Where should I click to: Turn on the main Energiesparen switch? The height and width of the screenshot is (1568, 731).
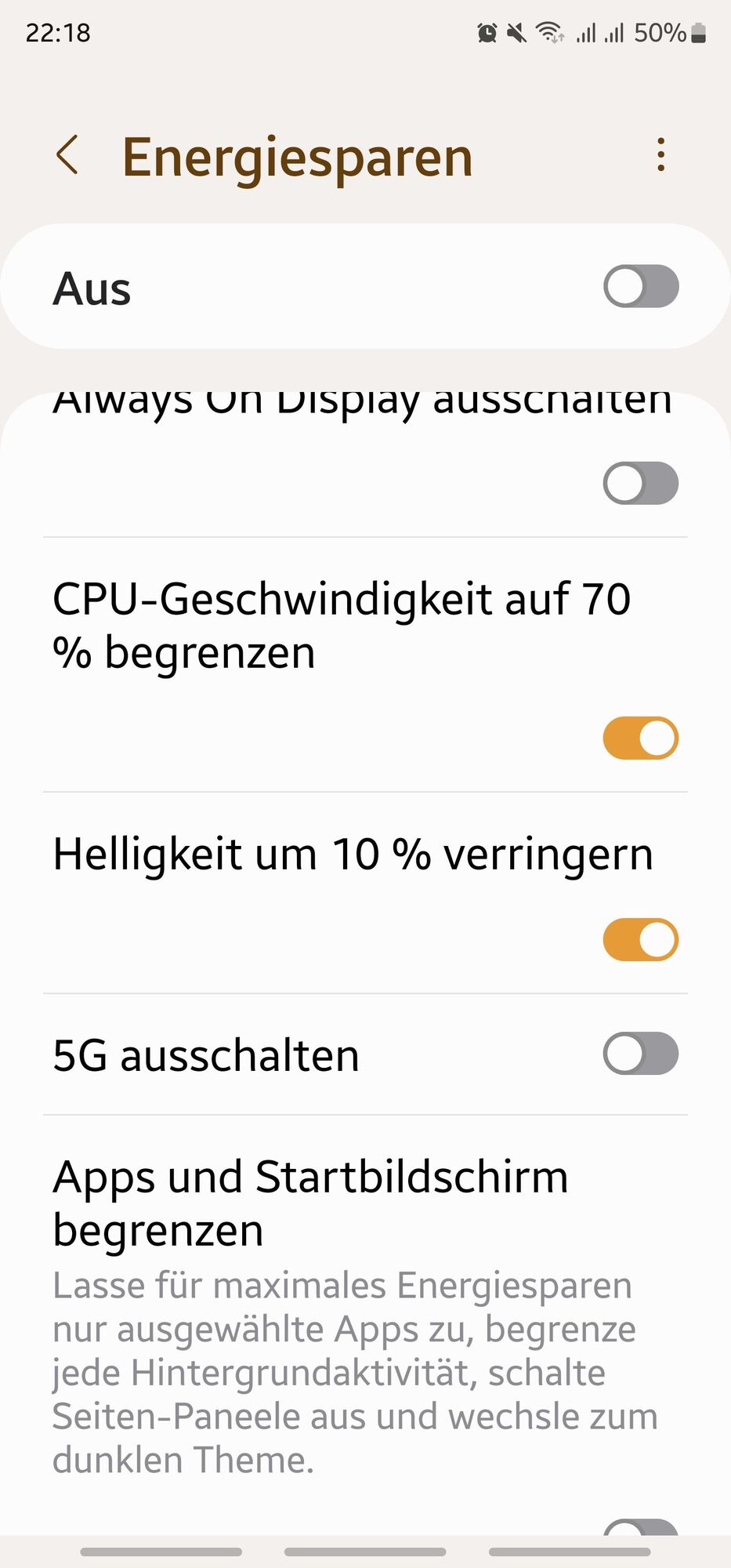[640, 286]
